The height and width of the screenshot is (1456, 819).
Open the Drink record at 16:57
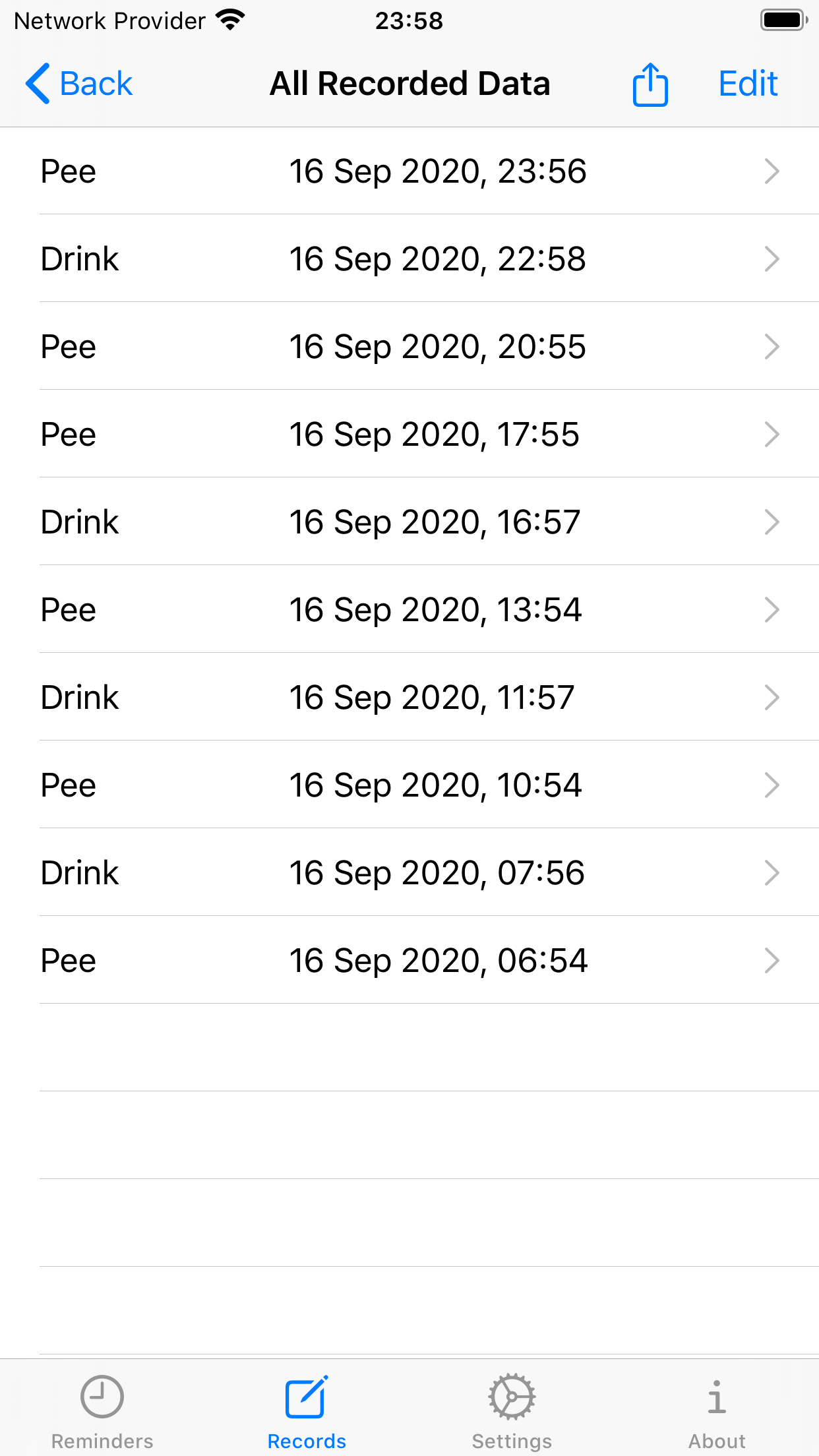409,522
